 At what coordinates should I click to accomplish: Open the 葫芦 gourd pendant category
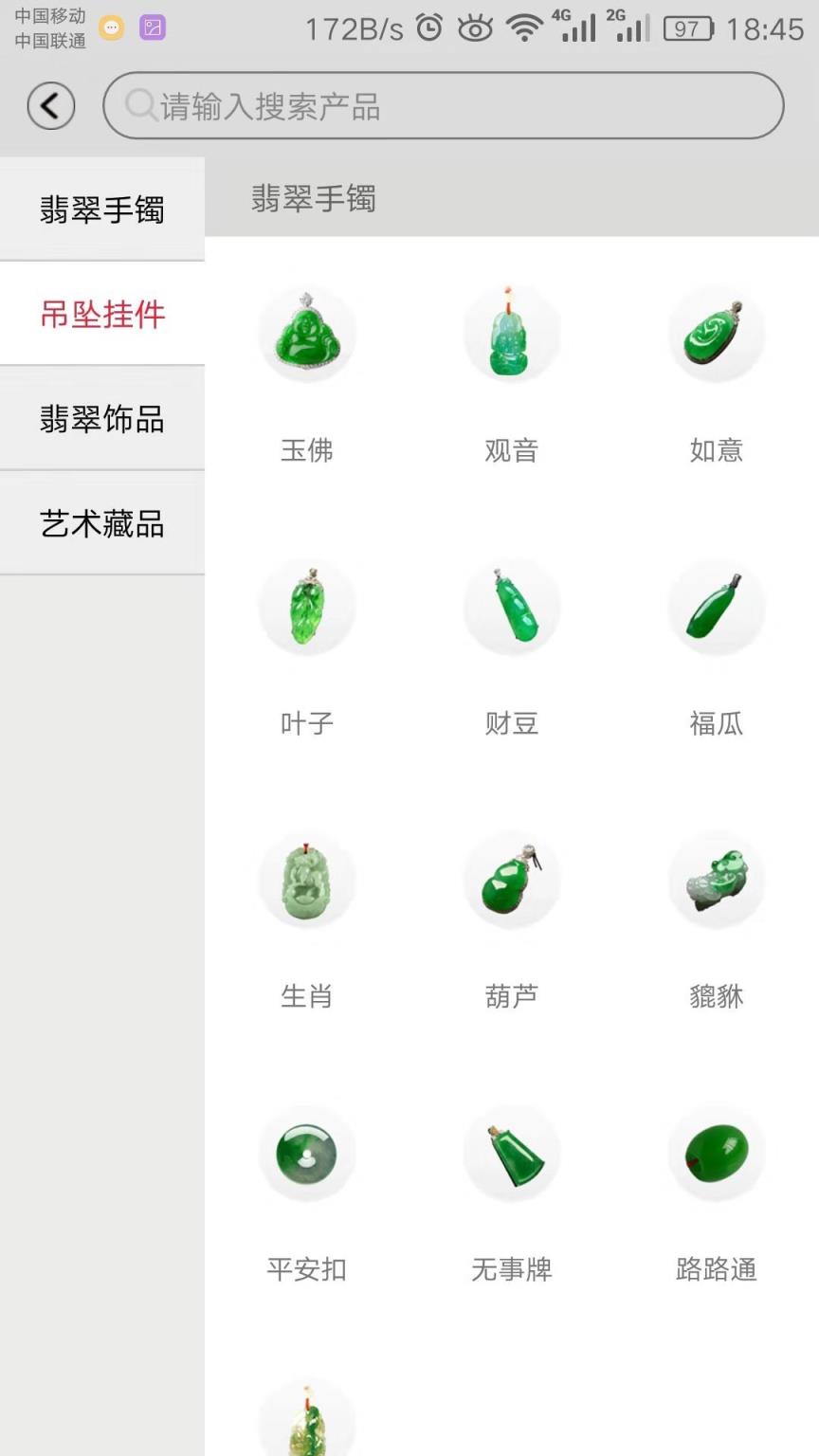[x=512, y=880]
